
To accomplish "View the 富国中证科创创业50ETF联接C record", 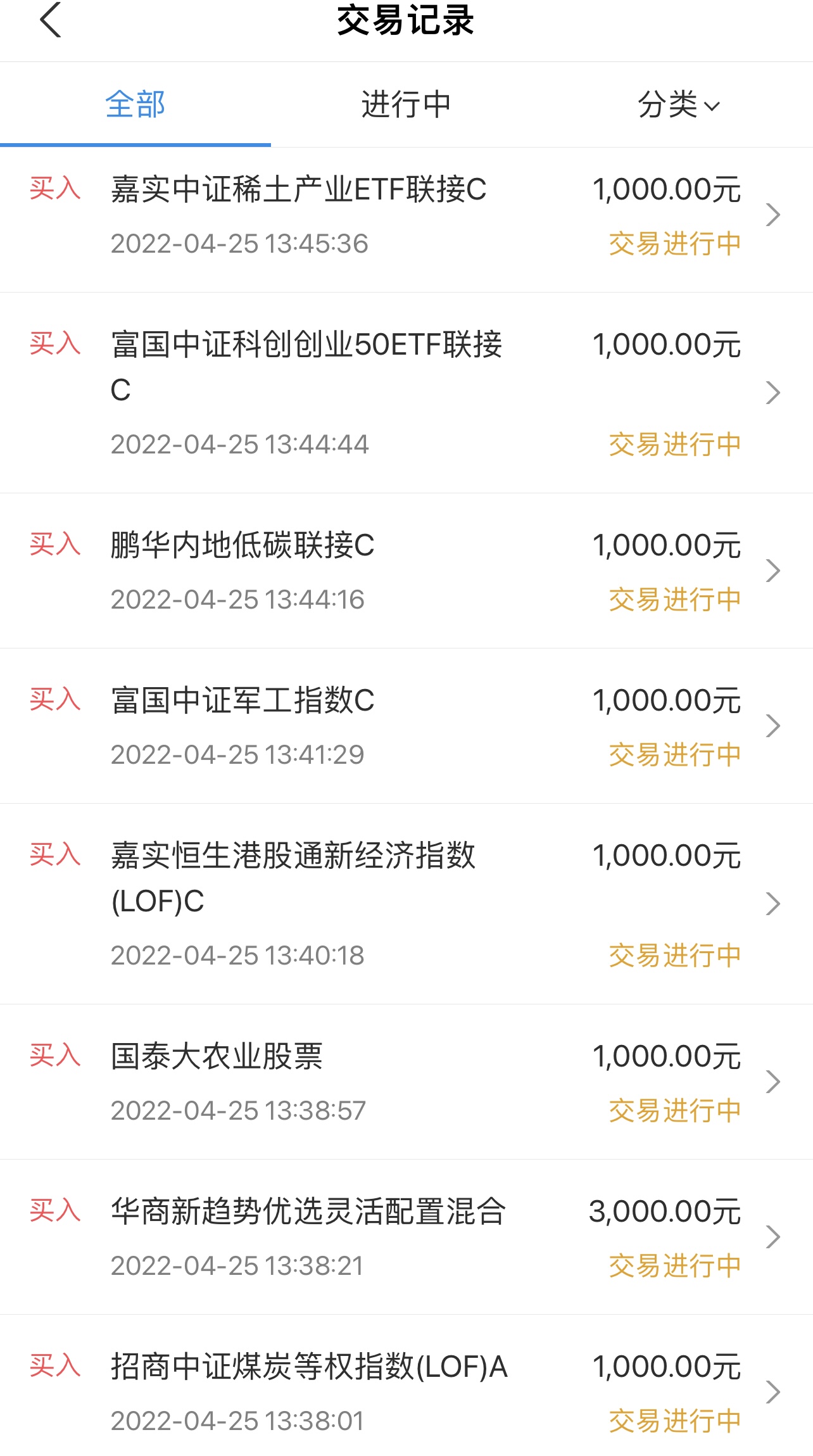I will 405,393.
